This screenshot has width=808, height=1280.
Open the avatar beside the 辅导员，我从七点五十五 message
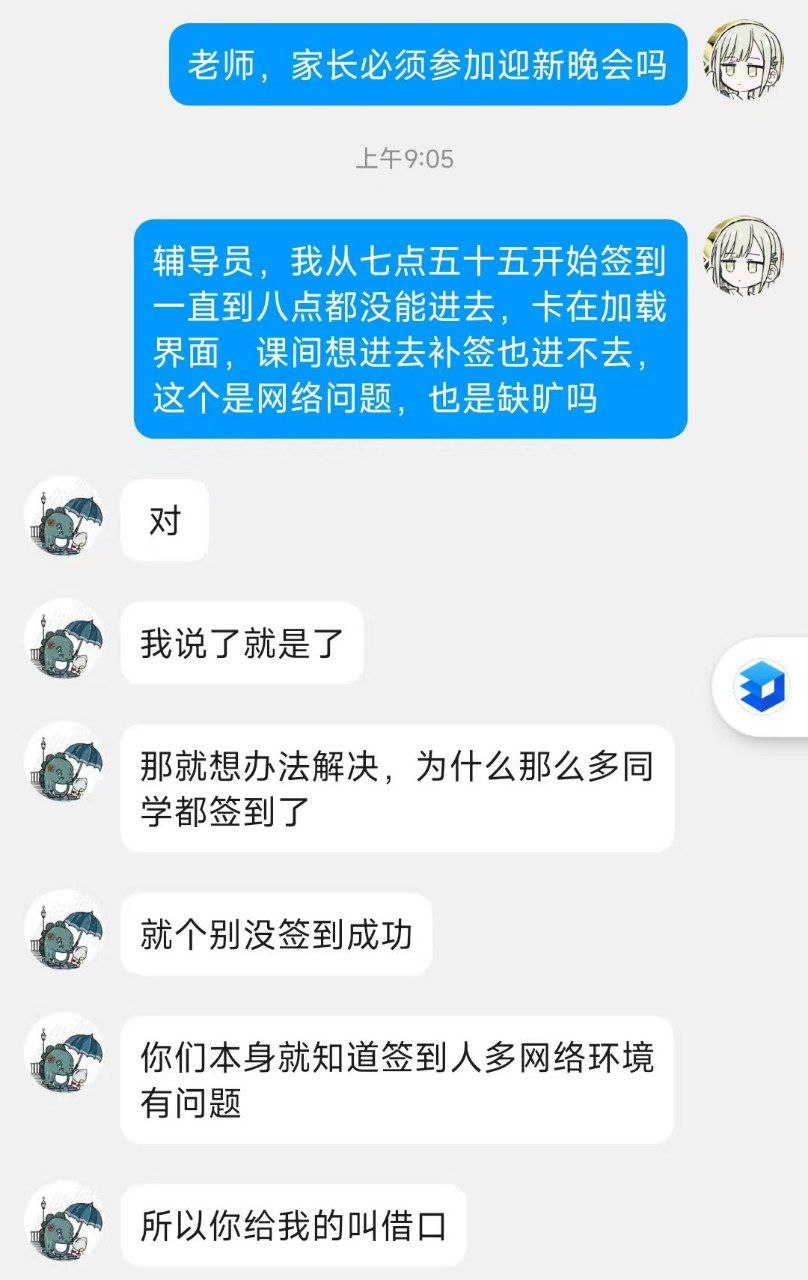coord(745,257)
